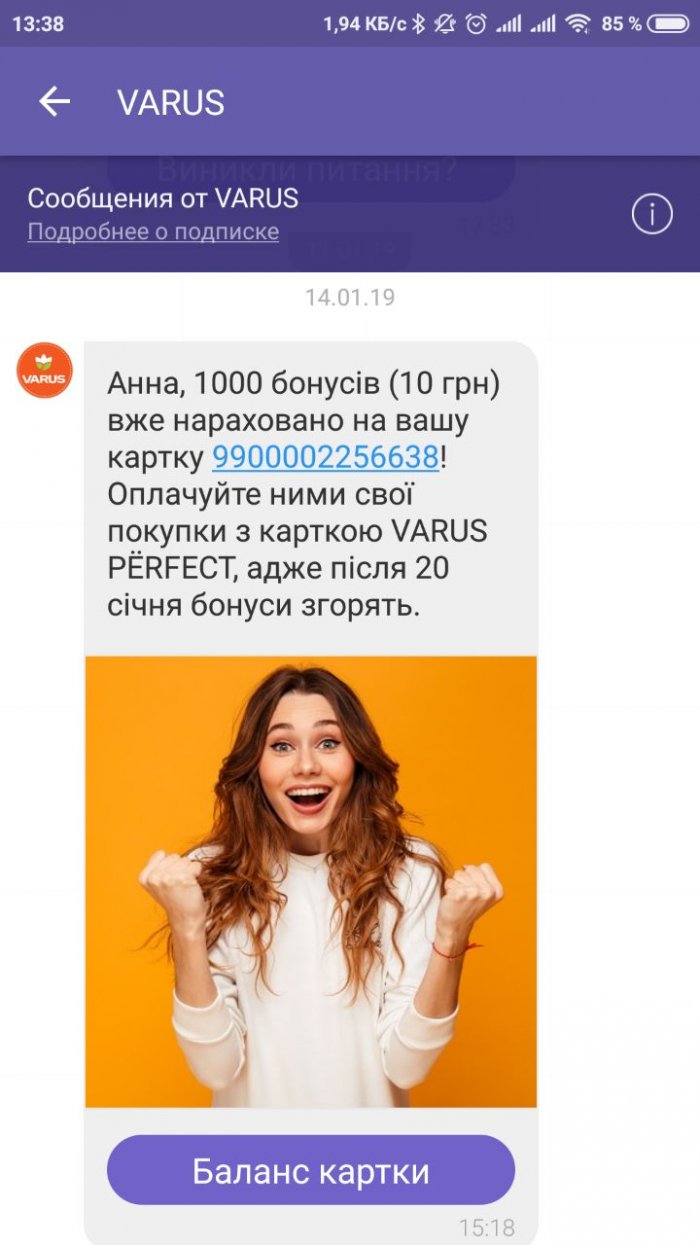Image resolution: width=700 pixels, height=1245 pixels.
Task: Go back using the arrow icon
Action: coord(54,102)
